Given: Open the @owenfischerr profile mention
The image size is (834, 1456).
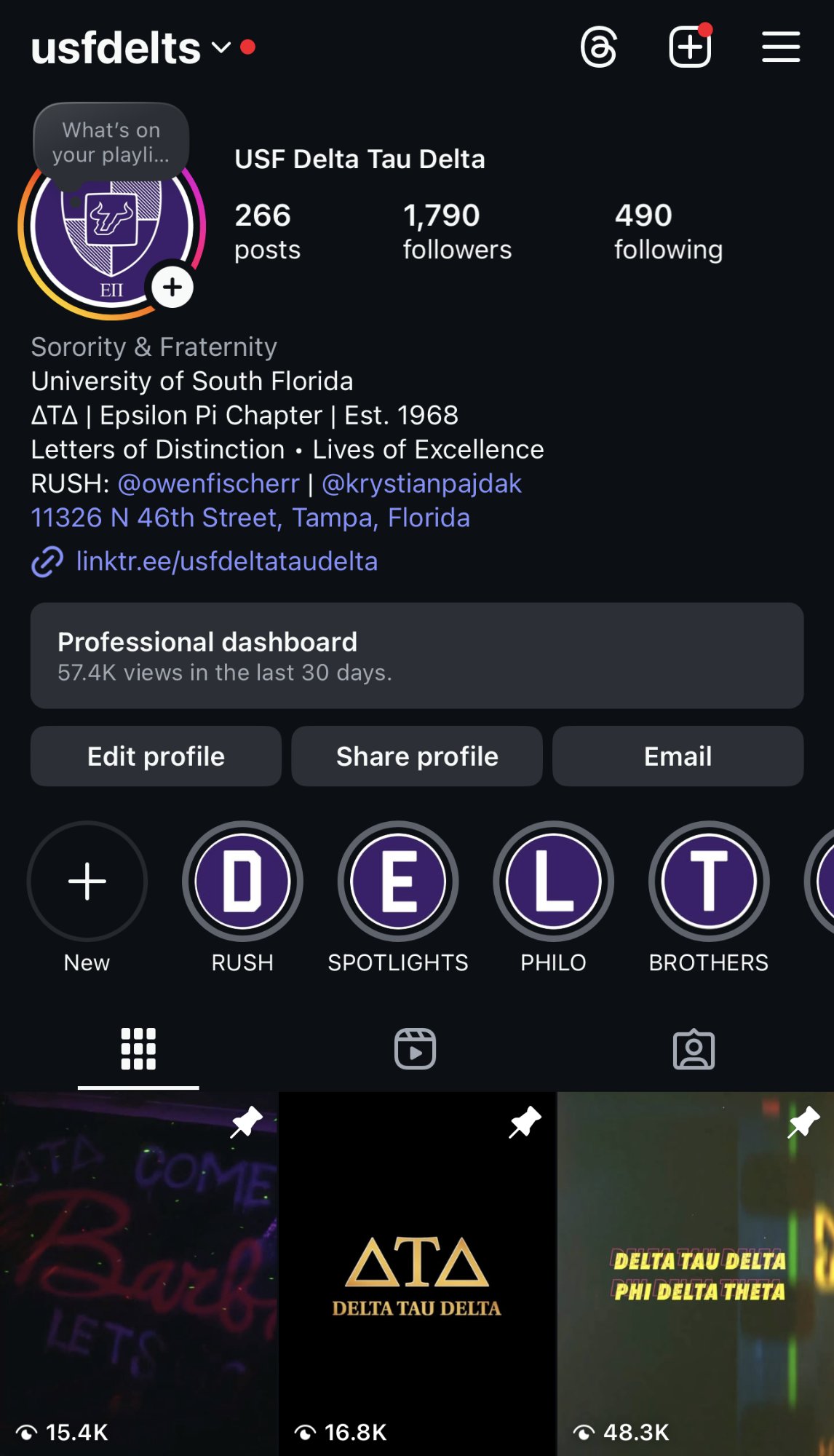Looking at the screenshot, I should point(209,484).
